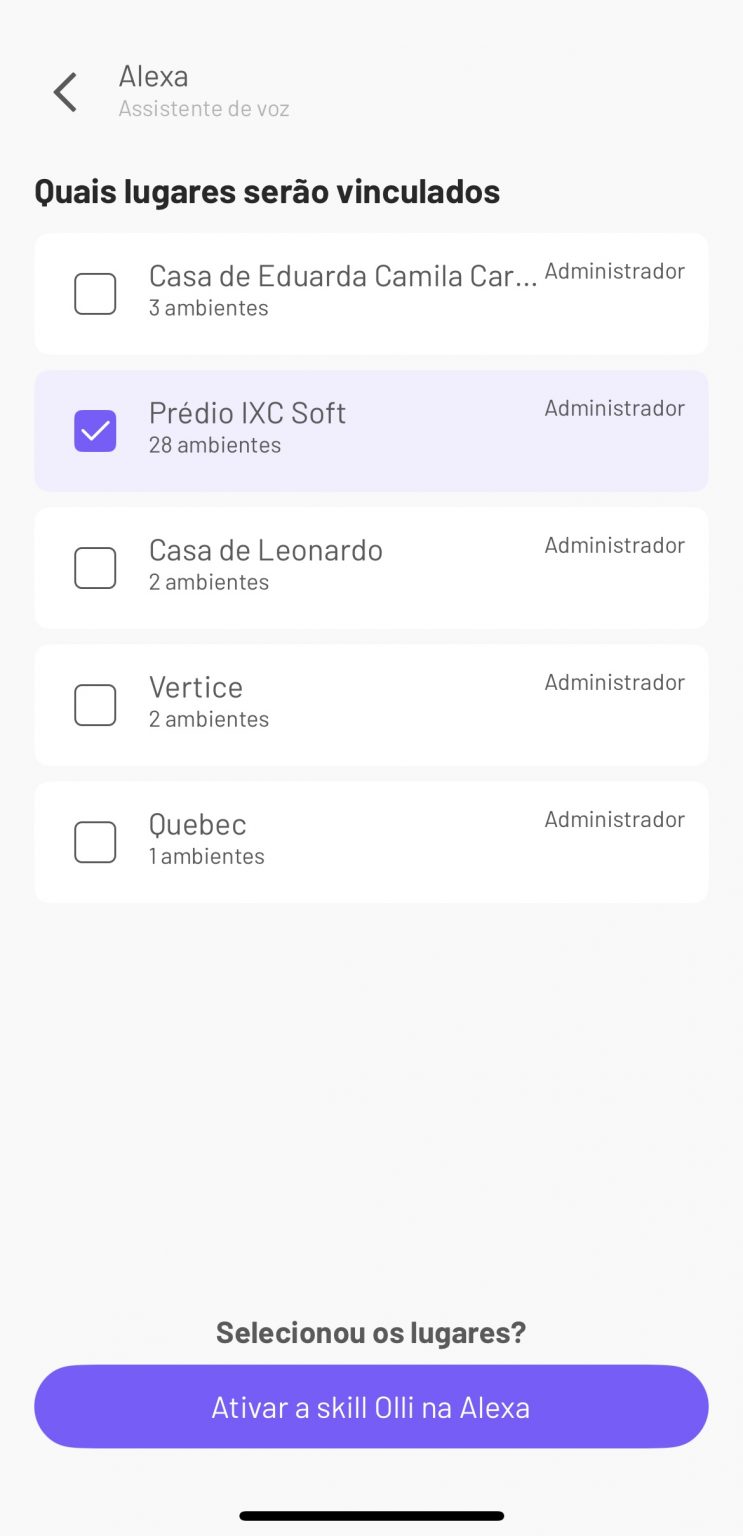Tap Ativar a skill Olli na Alexa
The height and width of the screenshot is (1536, 743).
(371, 1407)
